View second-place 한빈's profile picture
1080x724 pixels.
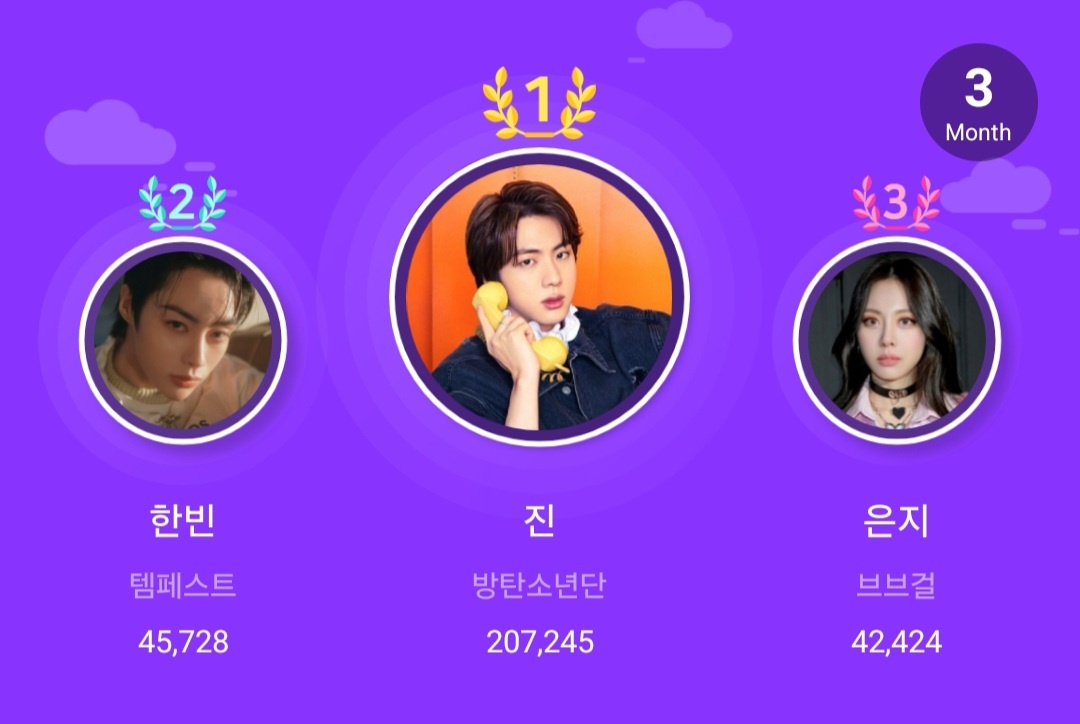click(x=183, y=338)
